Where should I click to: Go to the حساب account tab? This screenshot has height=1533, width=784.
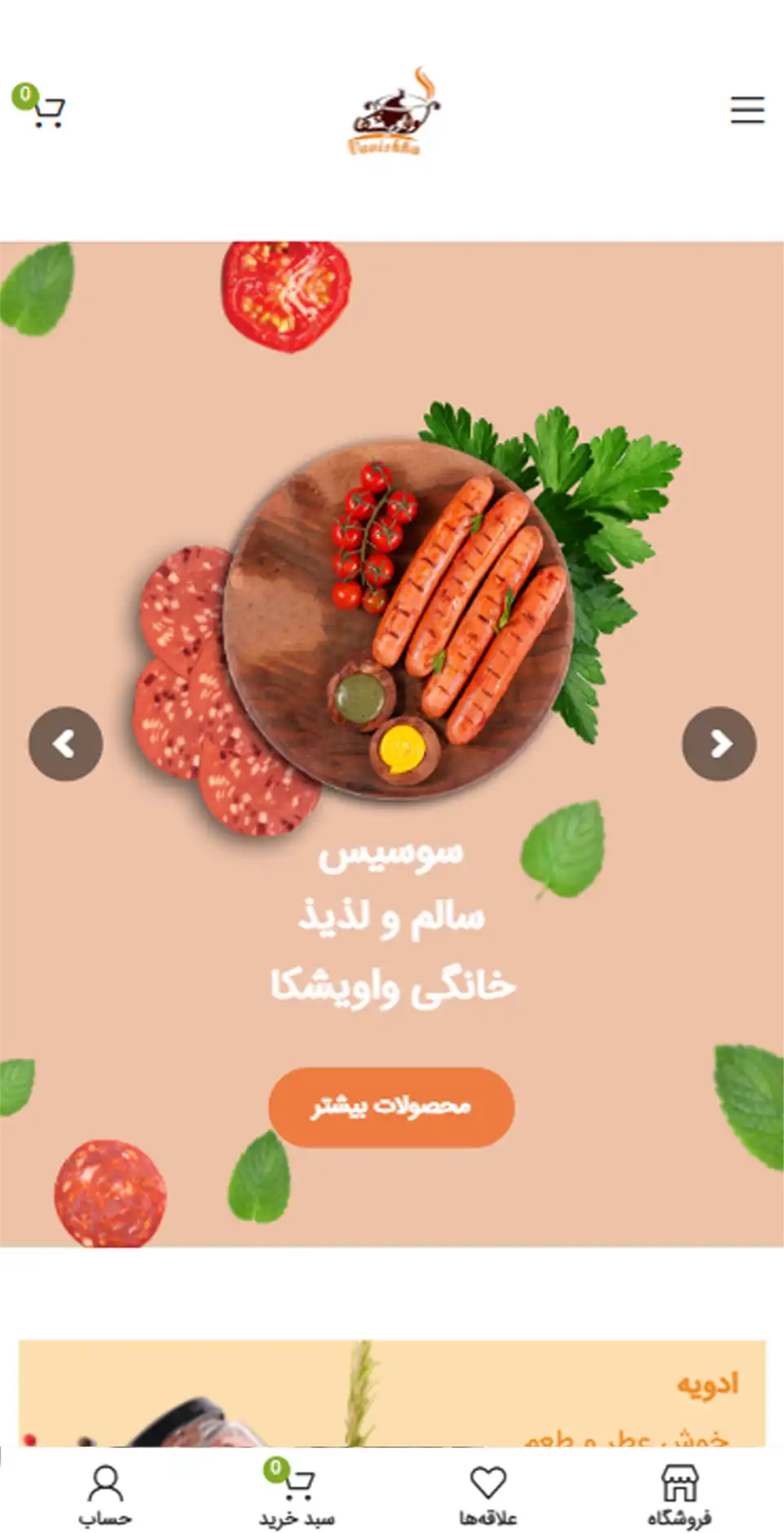pos(105,1494)
